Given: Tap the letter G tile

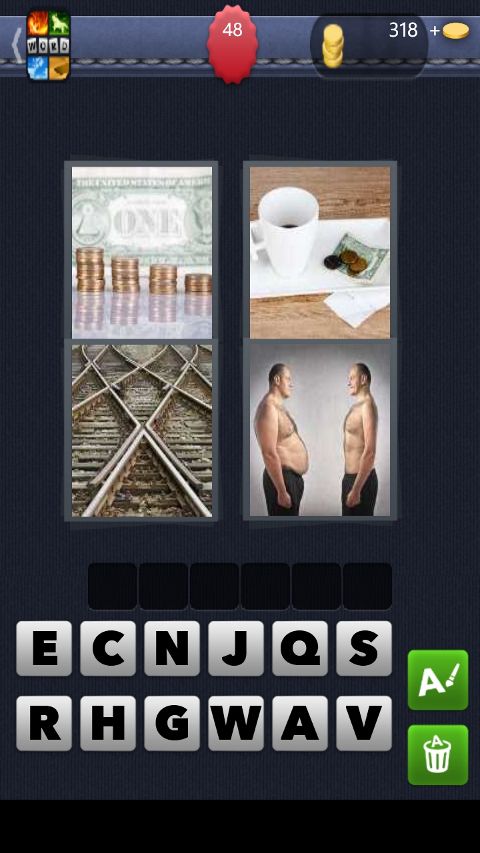Looking at the screenshot, I should point(172,724).
